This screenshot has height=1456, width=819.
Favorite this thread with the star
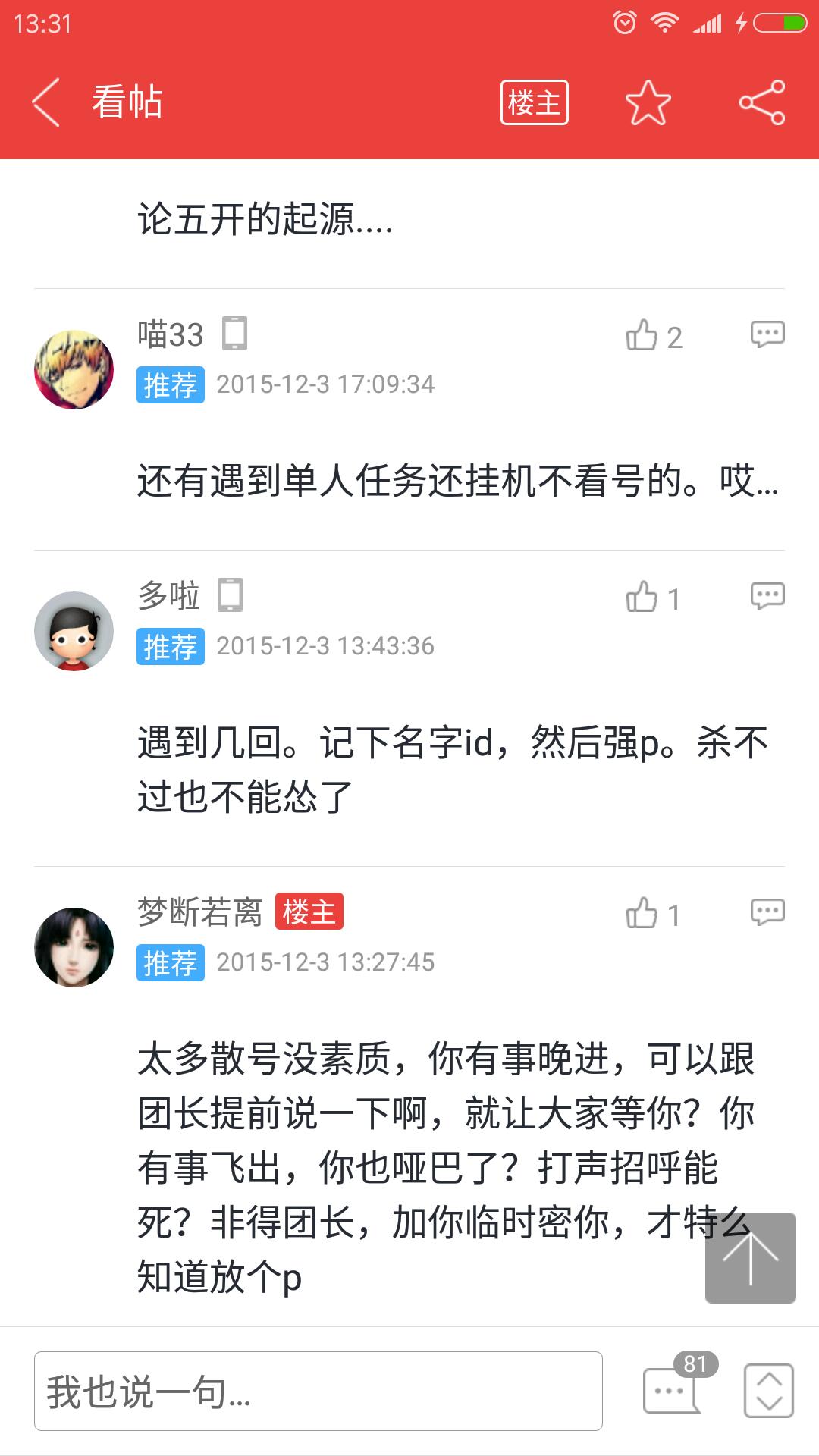[x=648, y=102]
